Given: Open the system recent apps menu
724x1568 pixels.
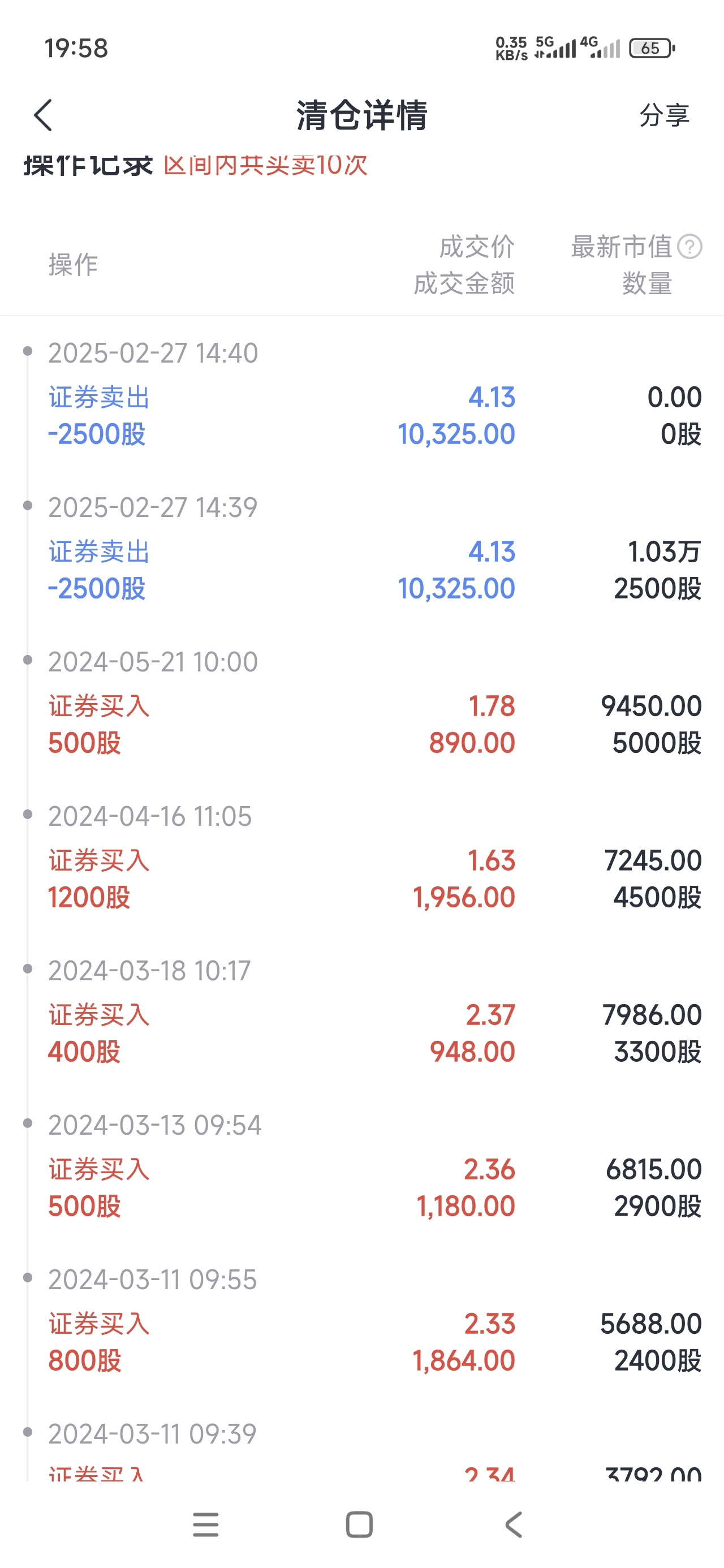Looking at the screenshot, I should [206, 1524].
